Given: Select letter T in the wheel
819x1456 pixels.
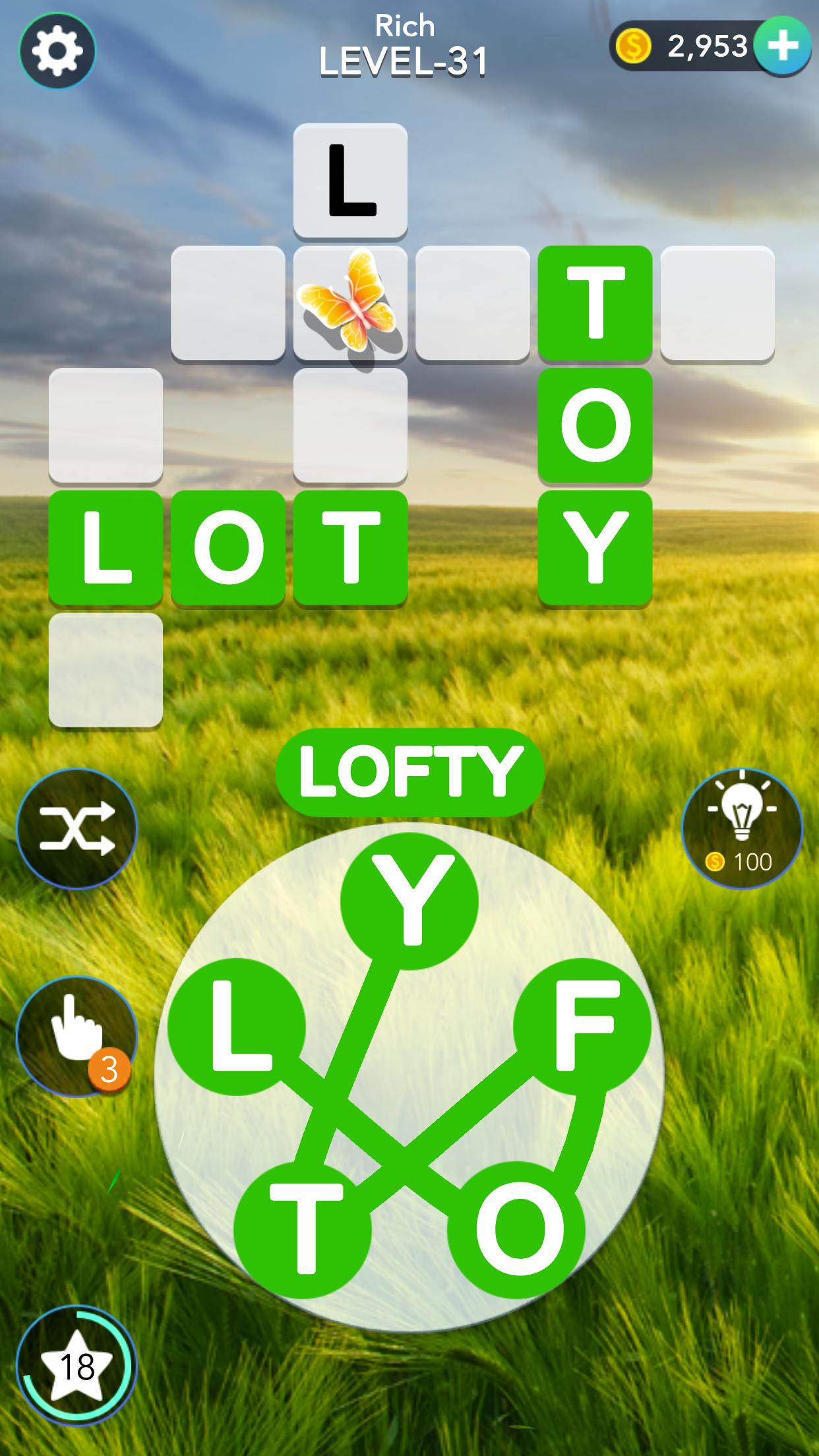Looking at the screenshot, I should 303,1230.
